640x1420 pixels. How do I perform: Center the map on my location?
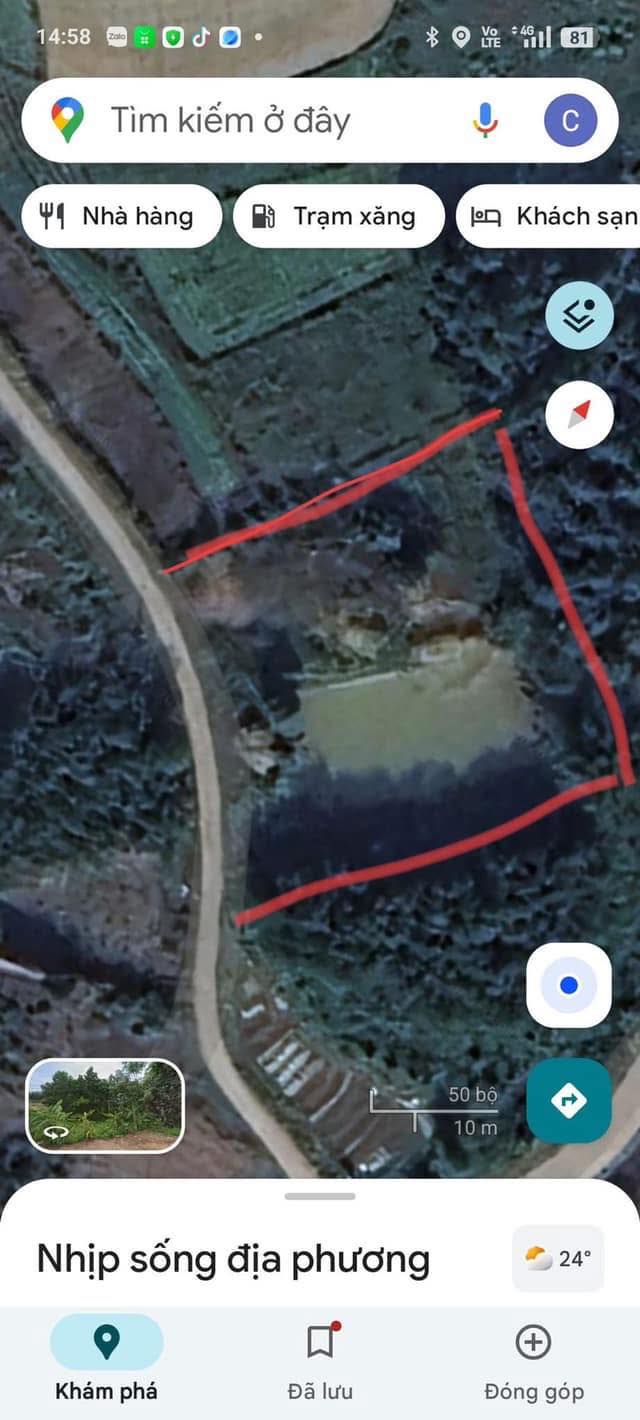tap(569, 985)
